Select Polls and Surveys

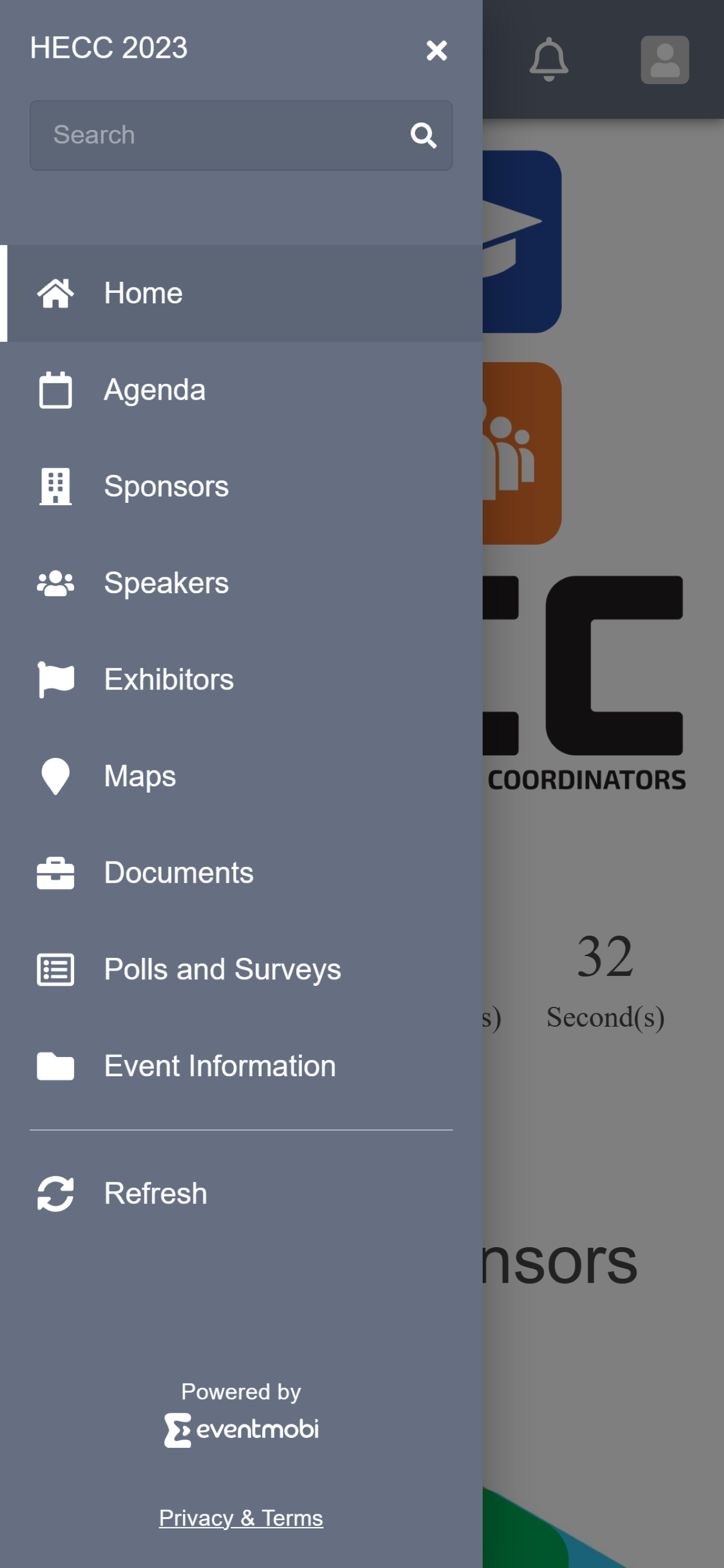[241, 969]
